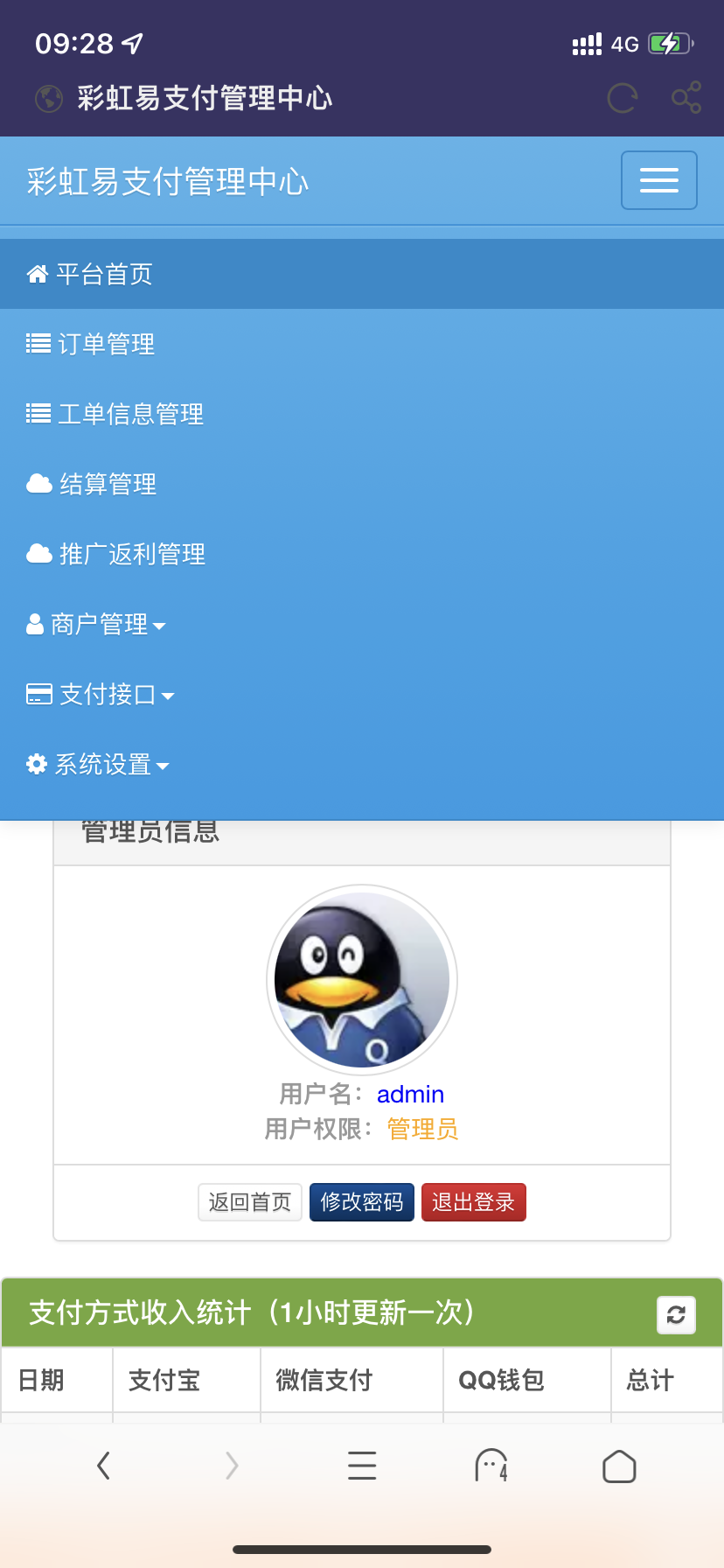Refresh the payment income statistics table
This screenshot has width=724, height=1568.
pyautogui.click(x=676, y=1314)
